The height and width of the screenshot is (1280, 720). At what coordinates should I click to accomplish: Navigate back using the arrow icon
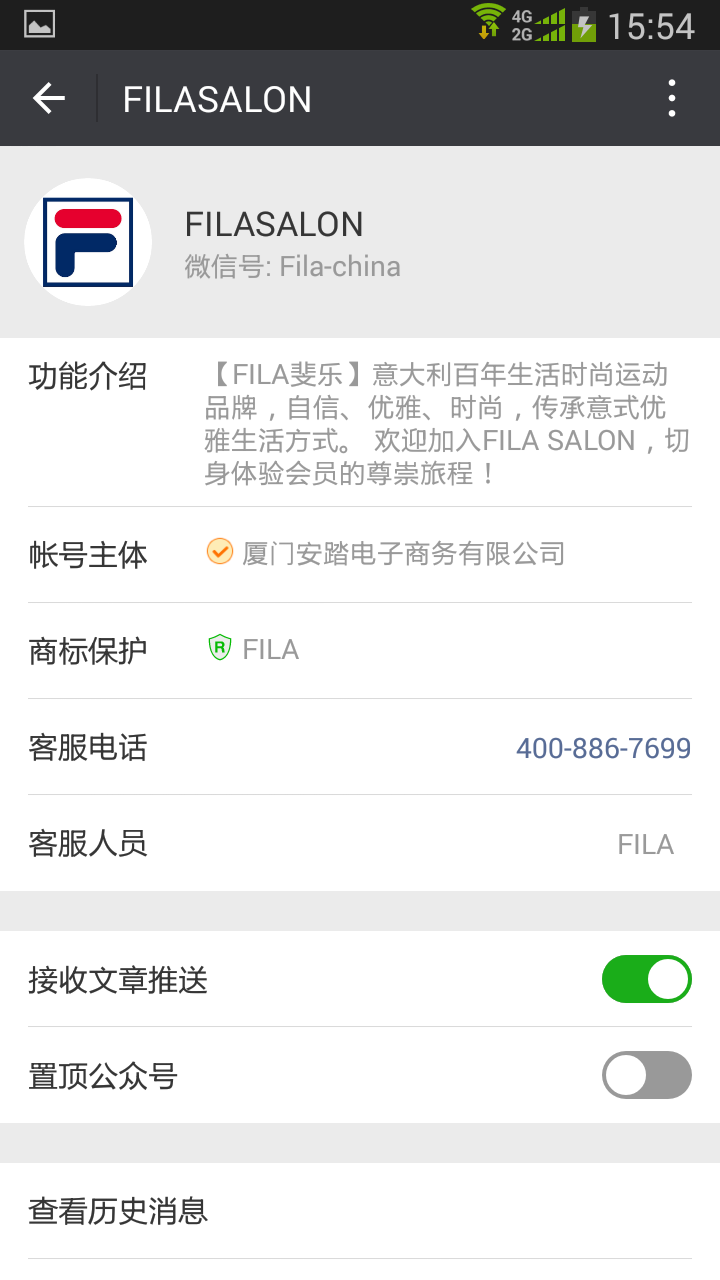coord(48,97)
